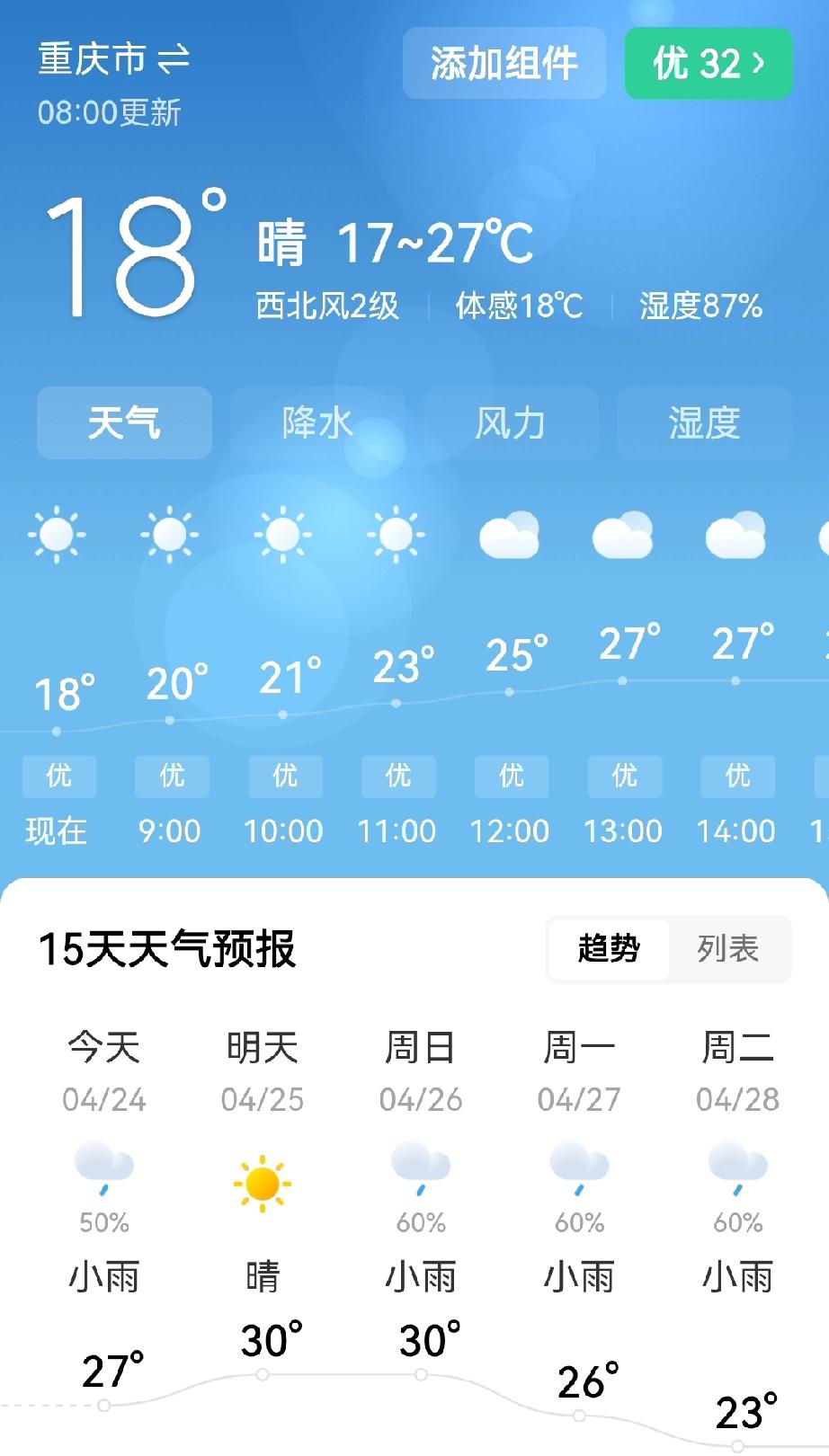The height and width of the screenshot is (1456, 829).
Task: Expand air quality details via 优 32 chevron
Action: (x=760, y=61)
